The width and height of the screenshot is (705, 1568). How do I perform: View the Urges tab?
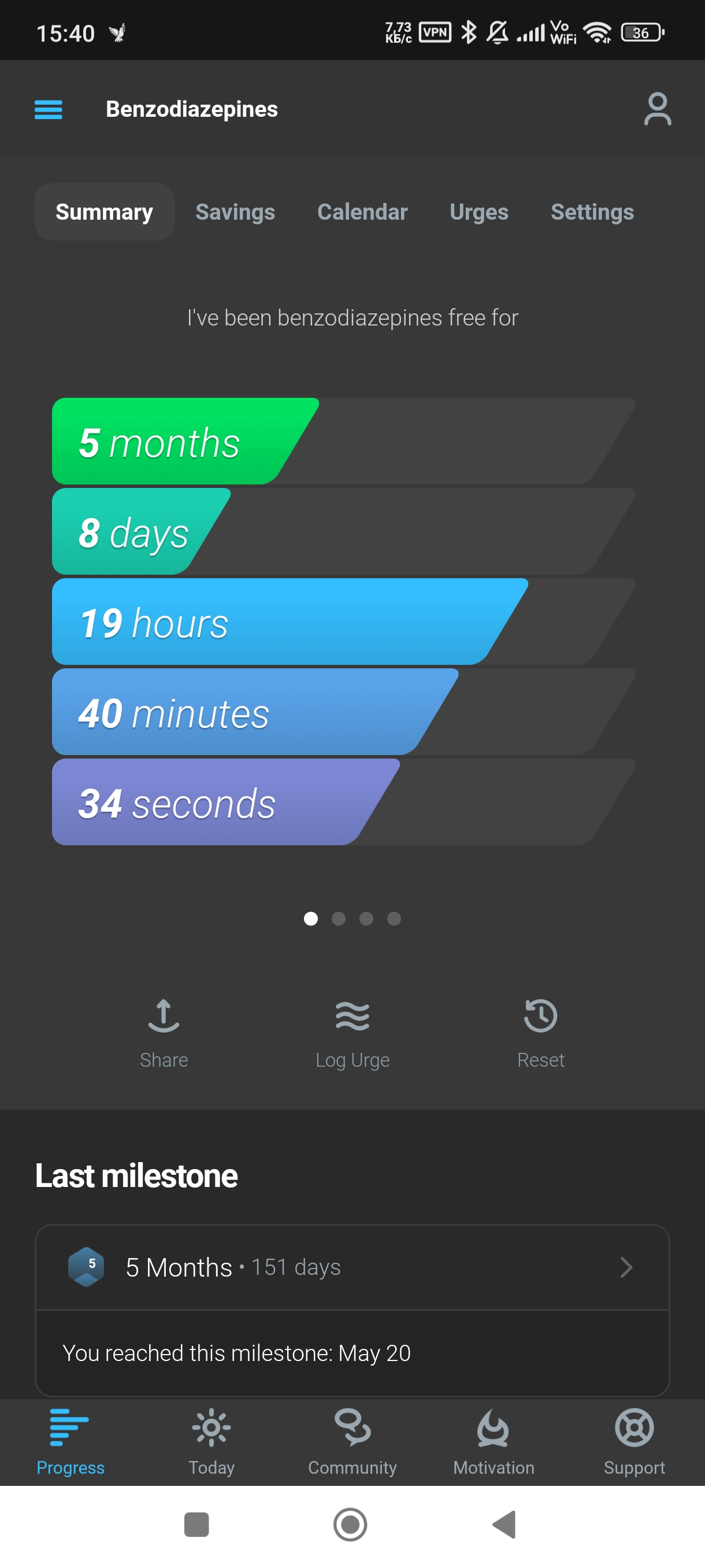pyautogui.click(x=478, y=212)
